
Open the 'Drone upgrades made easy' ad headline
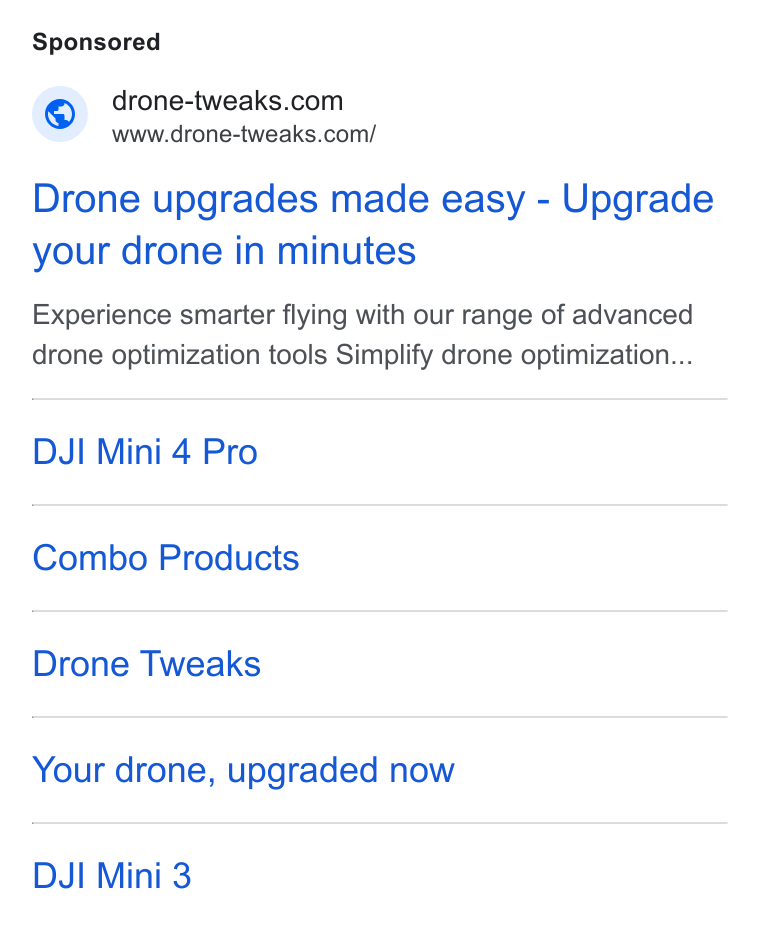click(x=373, y=225)
